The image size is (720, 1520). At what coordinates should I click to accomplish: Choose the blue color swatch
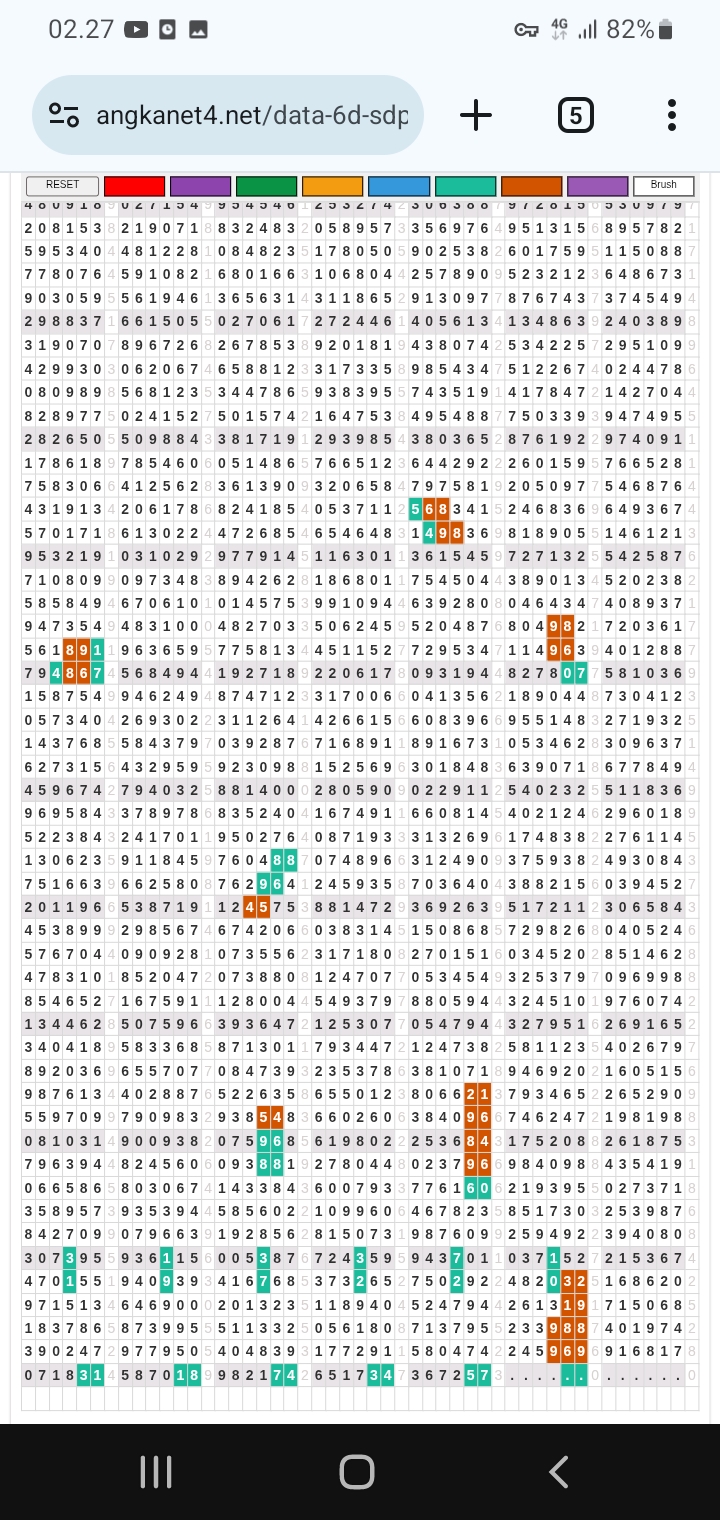(398, 186)
